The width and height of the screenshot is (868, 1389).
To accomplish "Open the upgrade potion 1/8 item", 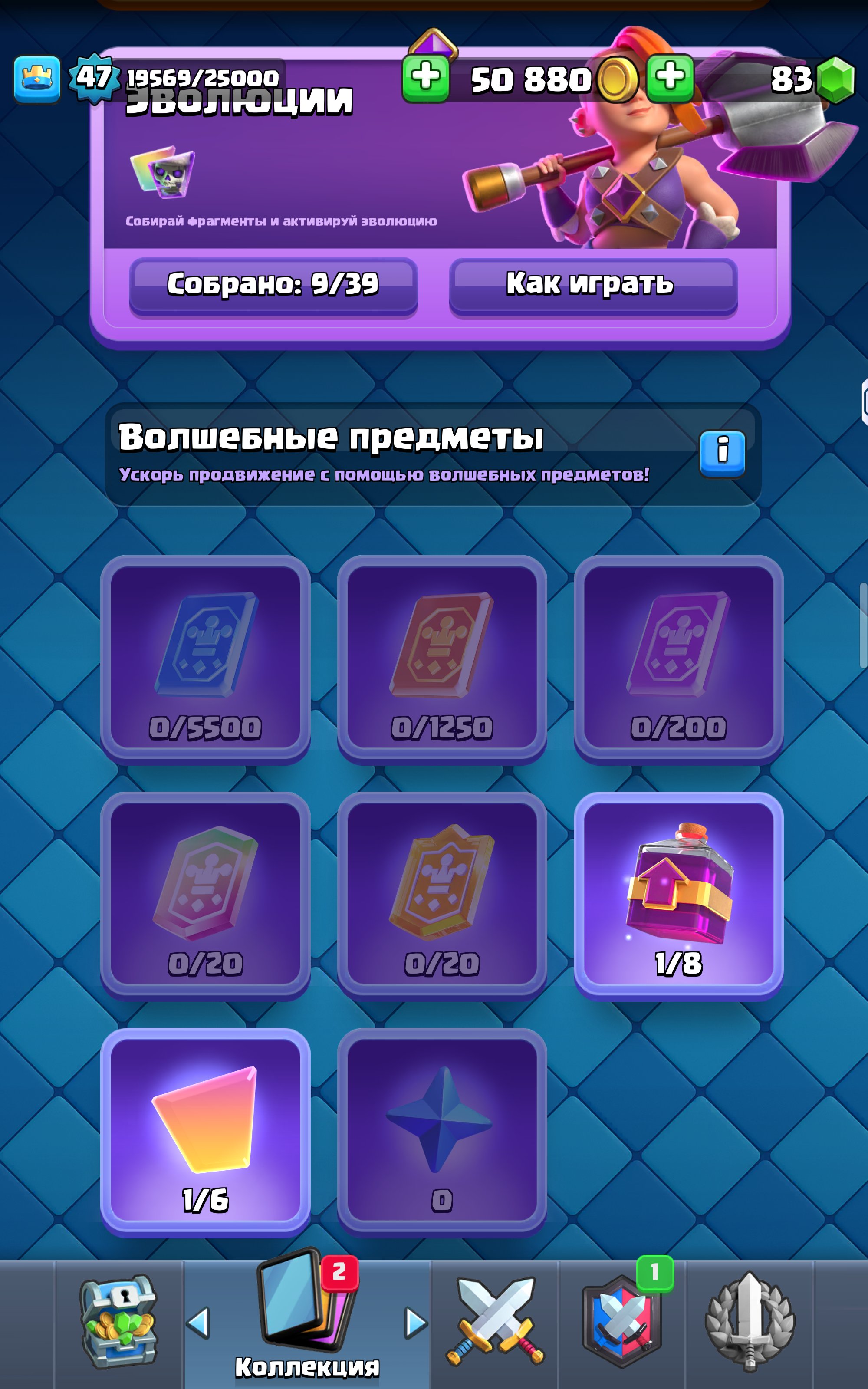I will point(678,896).
